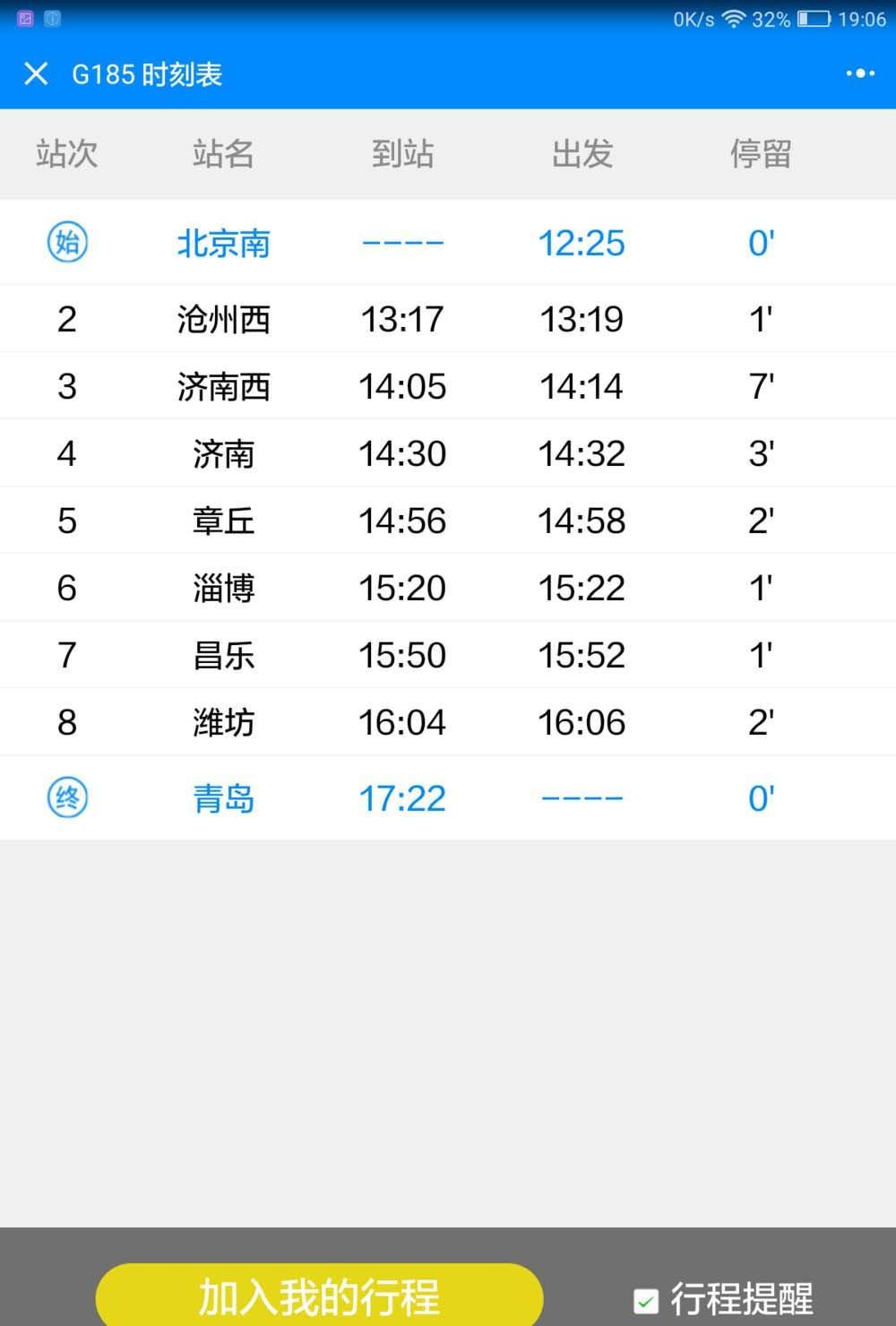
Task: Tap the close X on the timetable screen
Action: coord(36,73)
